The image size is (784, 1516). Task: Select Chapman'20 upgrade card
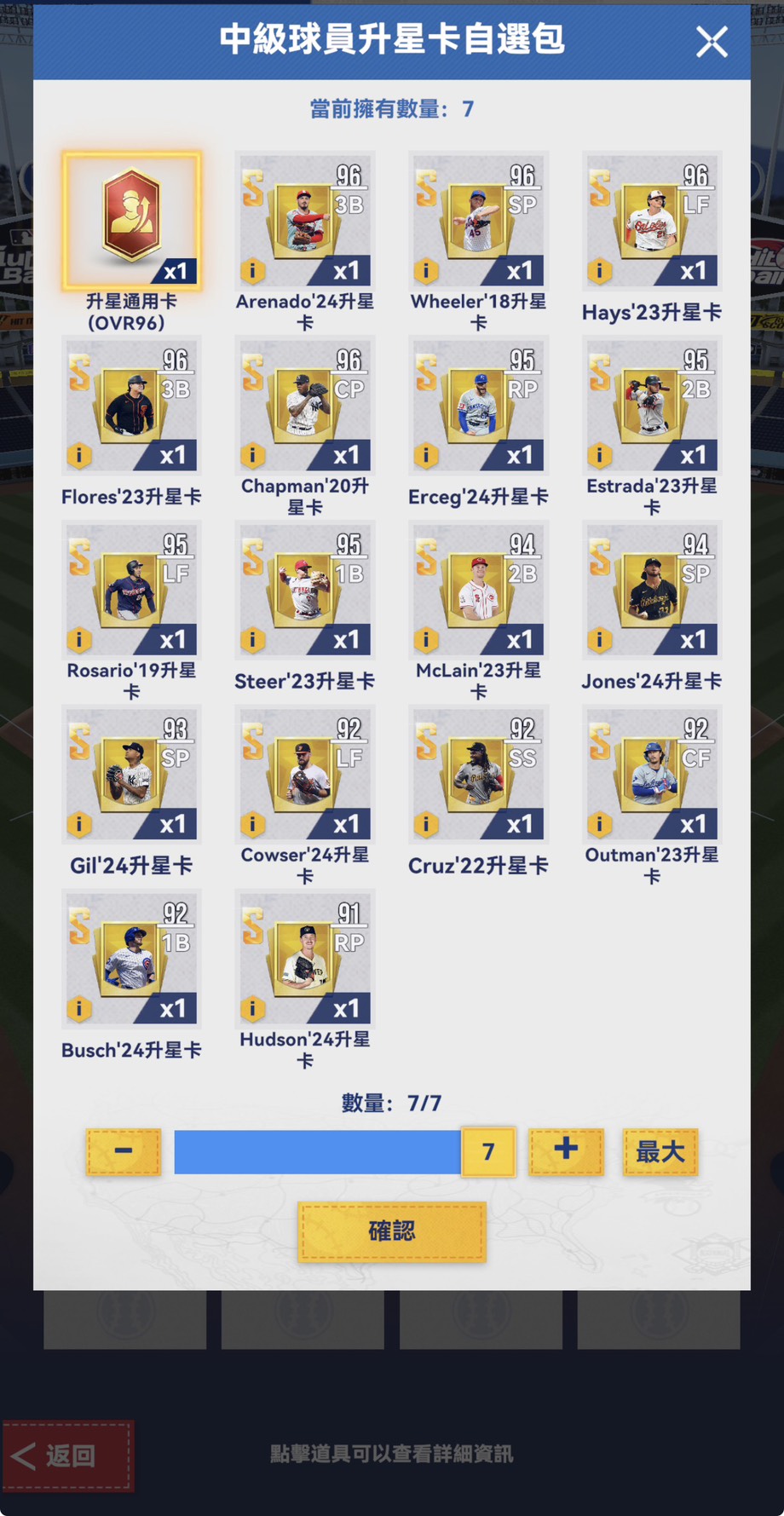(304, 406)
